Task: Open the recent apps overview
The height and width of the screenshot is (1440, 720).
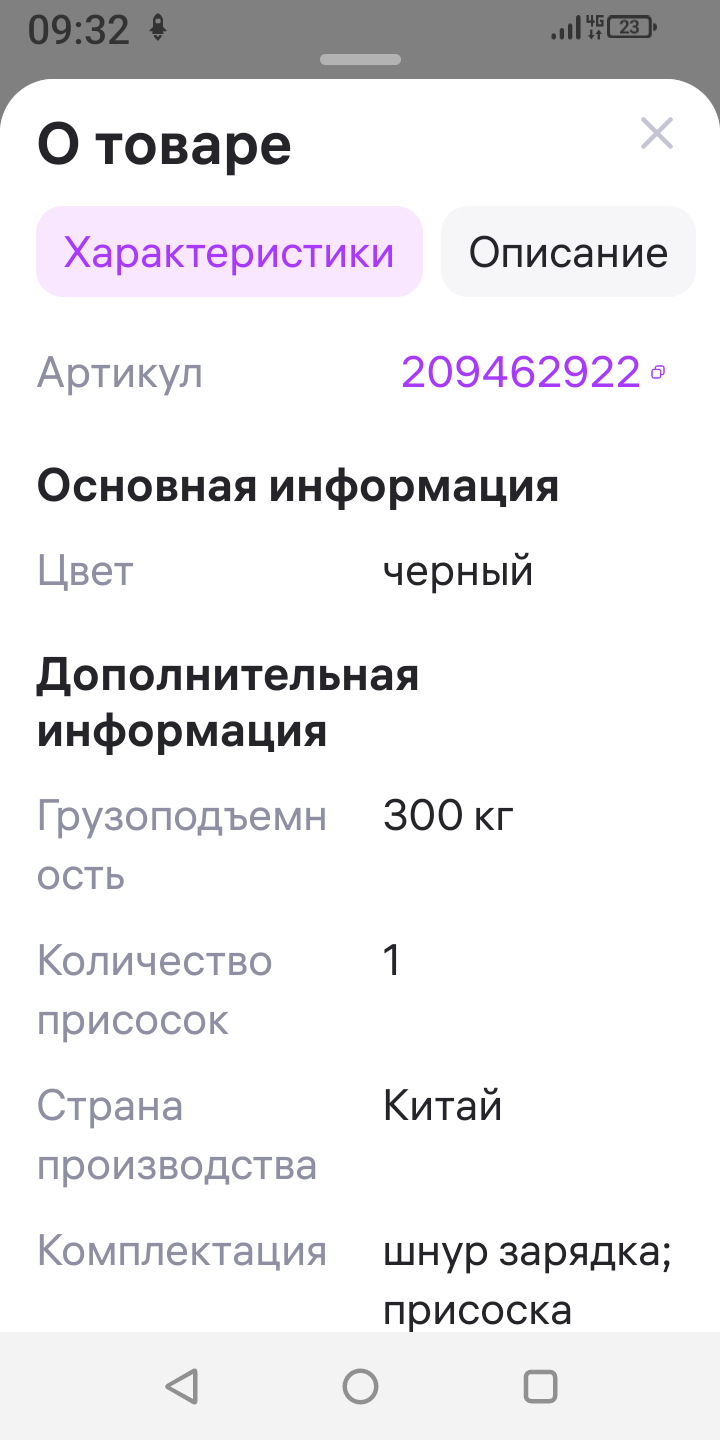Action: pos(540,1386)
